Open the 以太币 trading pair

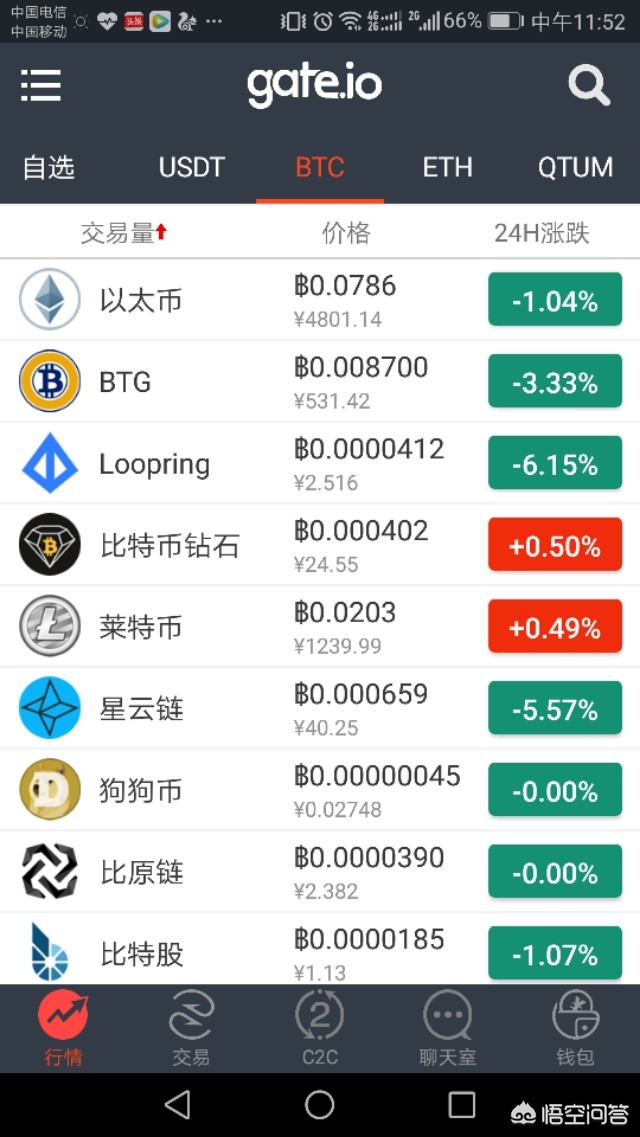(320, 299)
